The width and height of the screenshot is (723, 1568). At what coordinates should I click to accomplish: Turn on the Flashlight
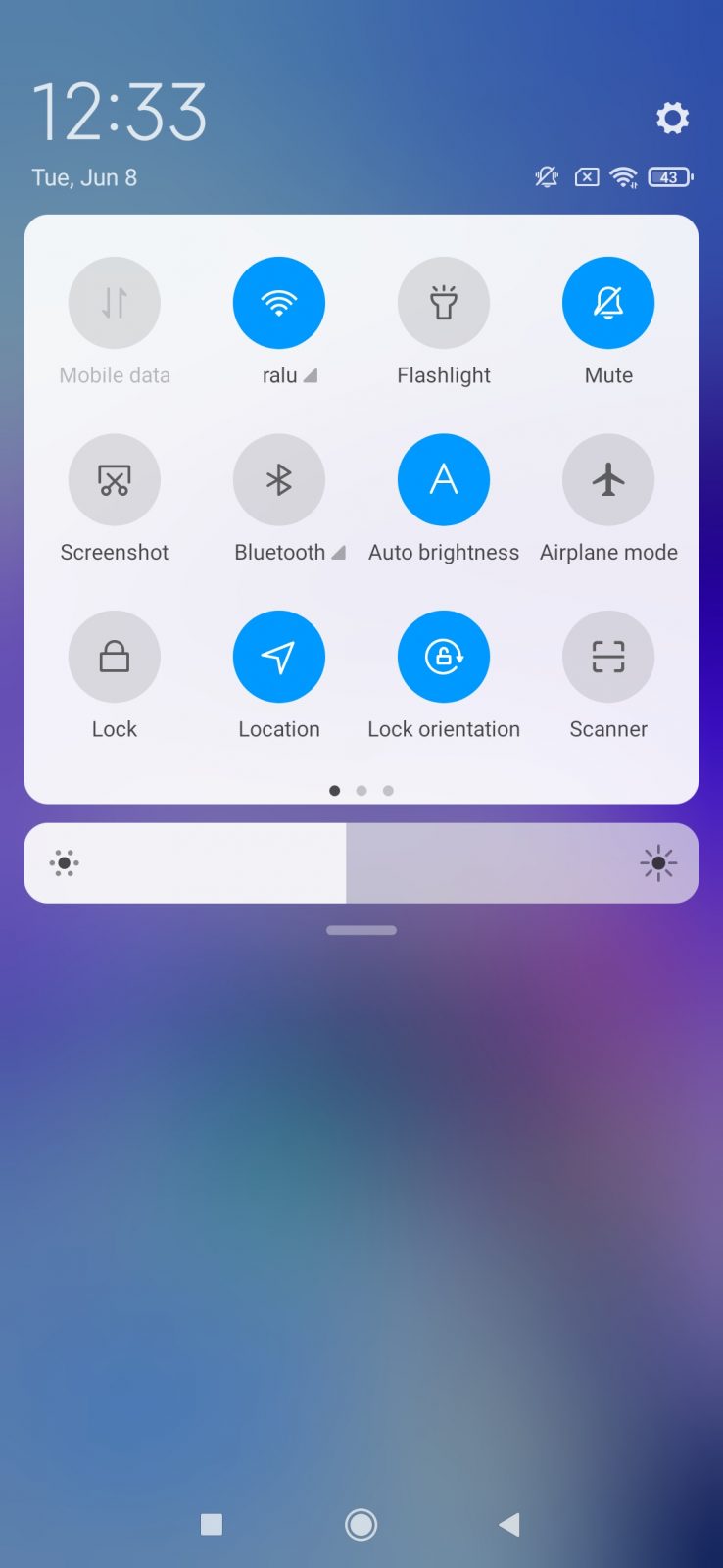pyautogui.click(x=444, y=303)
